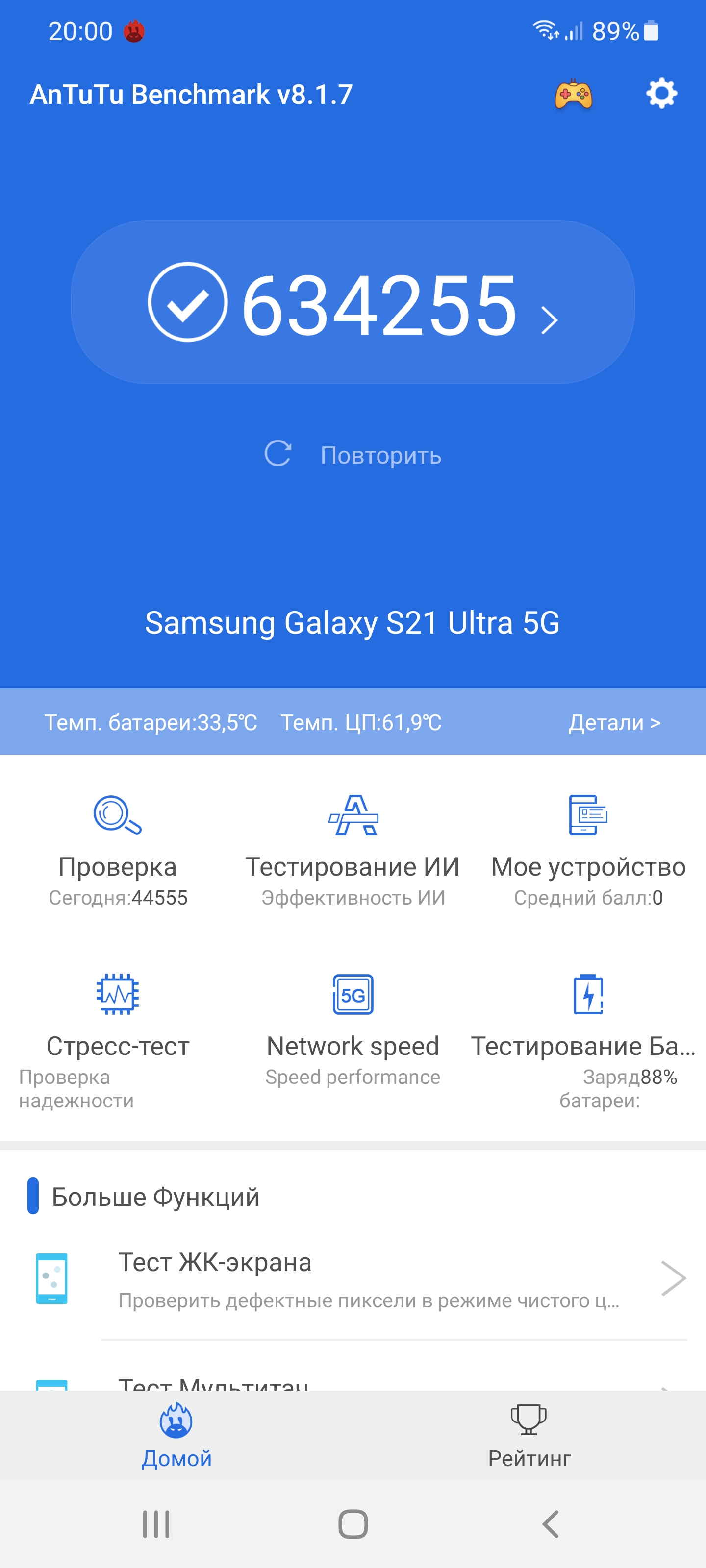Screen dimensions: 706x1568
Task: Start Тестирование ИИ test
Action: (353, 849)
